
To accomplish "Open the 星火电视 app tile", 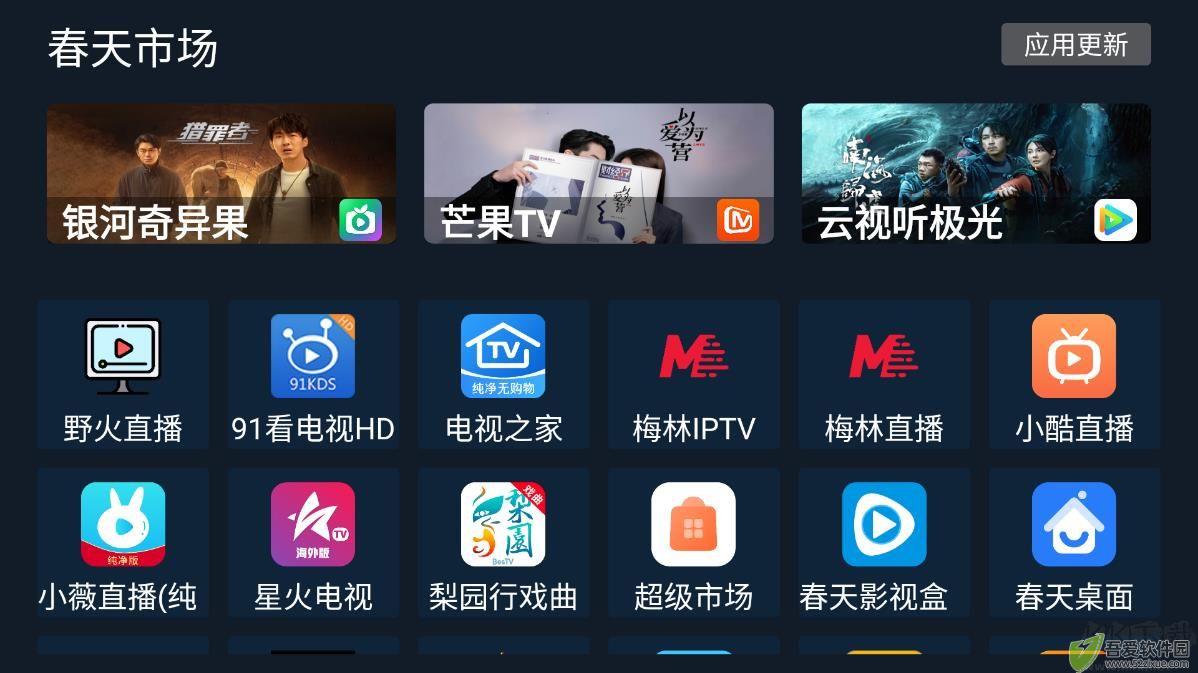I will 313,543.
